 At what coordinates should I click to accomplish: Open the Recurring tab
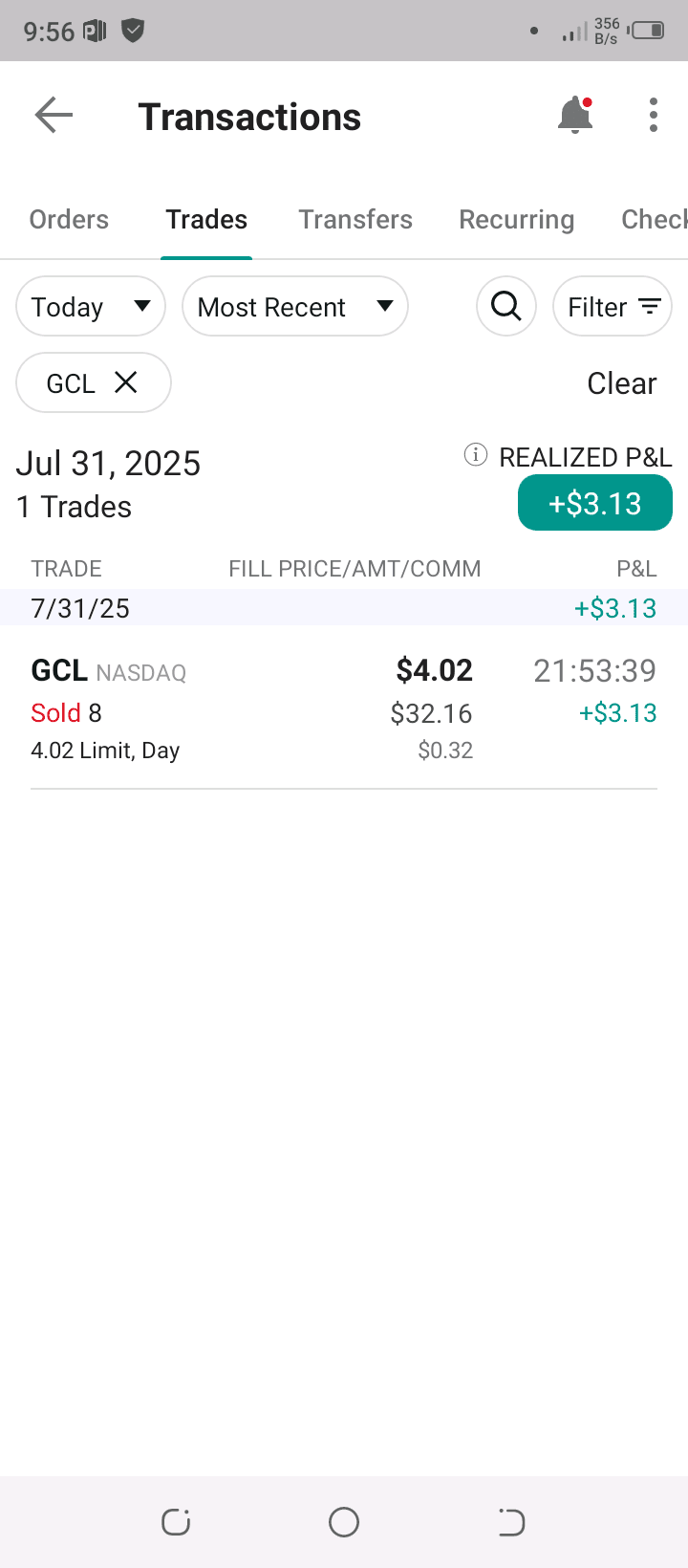[x=516, y=220]
